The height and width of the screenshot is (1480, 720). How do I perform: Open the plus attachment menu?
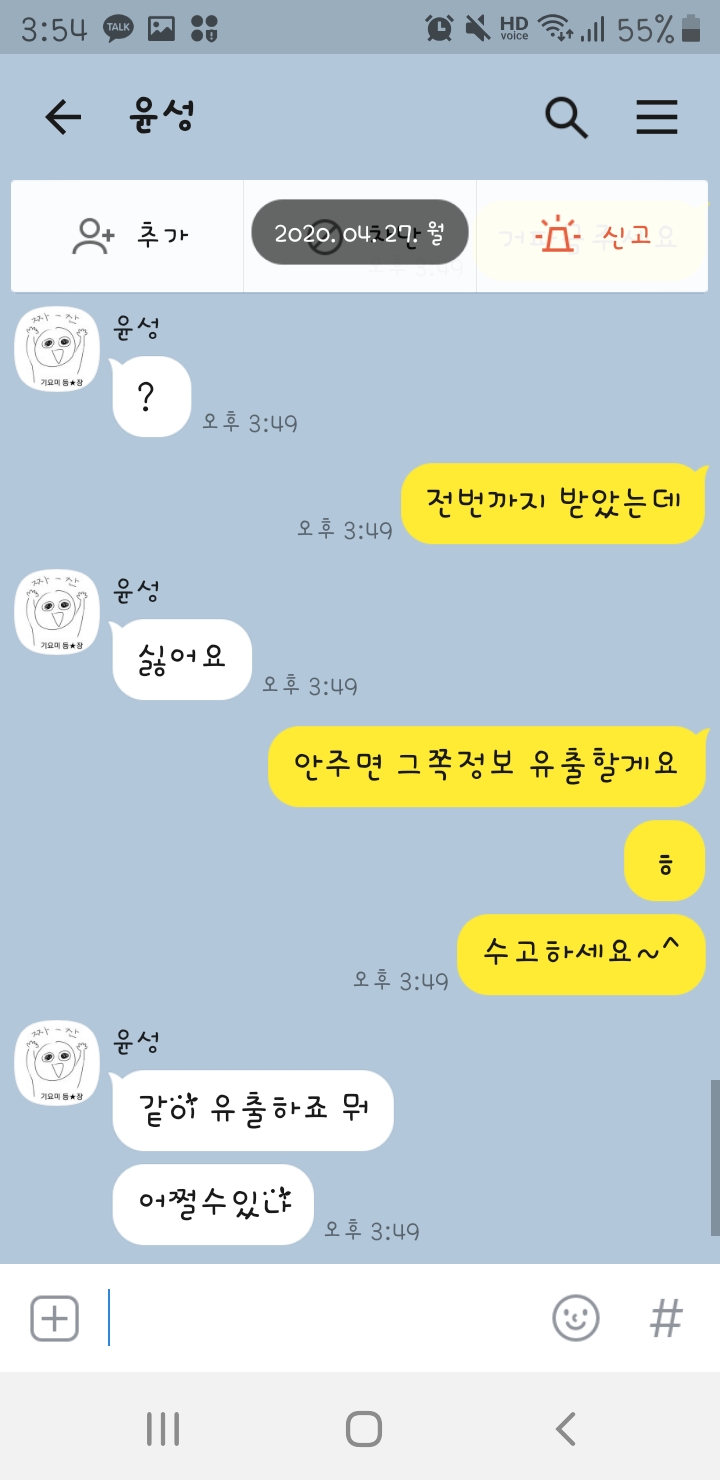tap(54, 1318)
